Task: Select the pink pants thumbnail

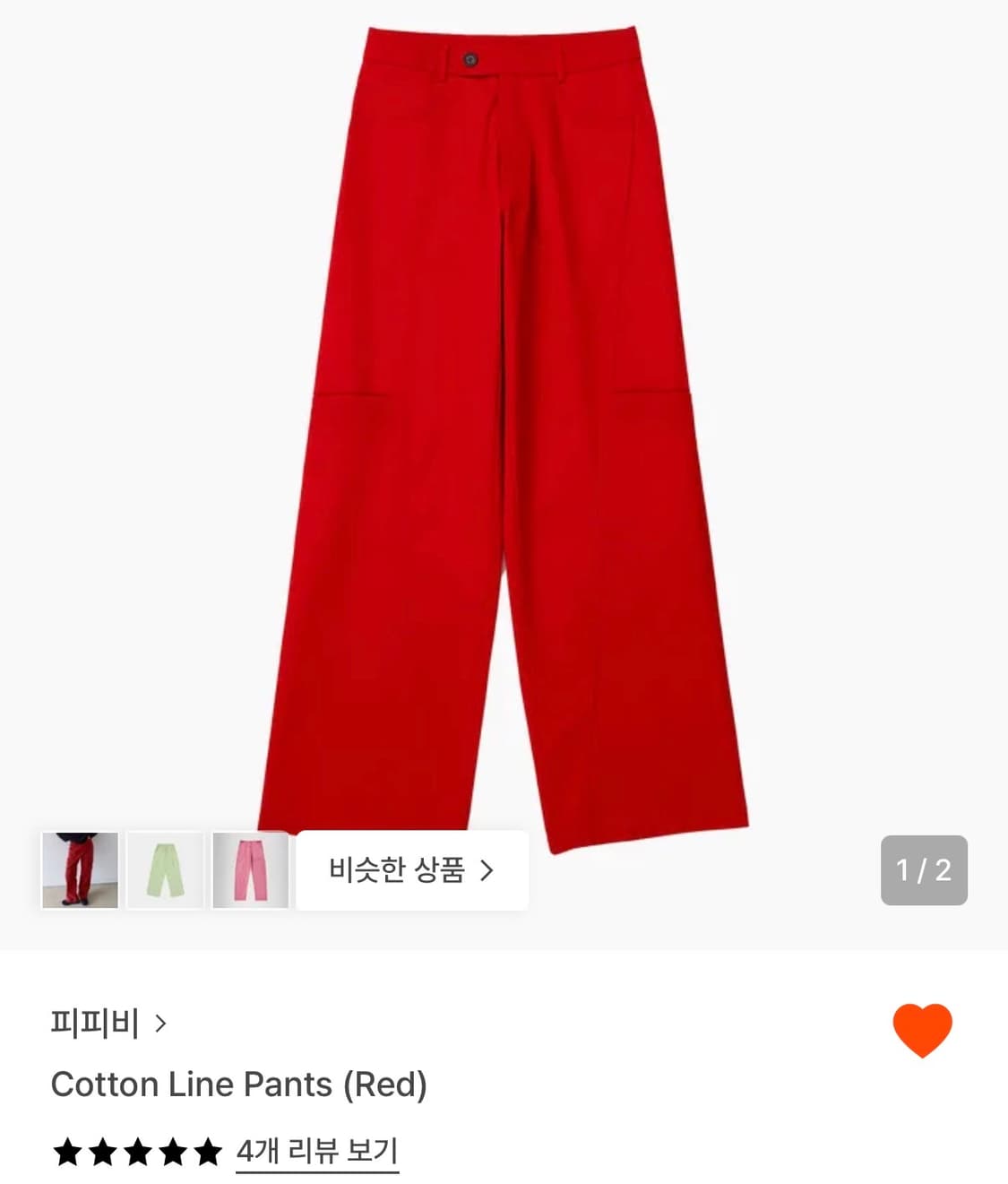Action: [252, 870]
